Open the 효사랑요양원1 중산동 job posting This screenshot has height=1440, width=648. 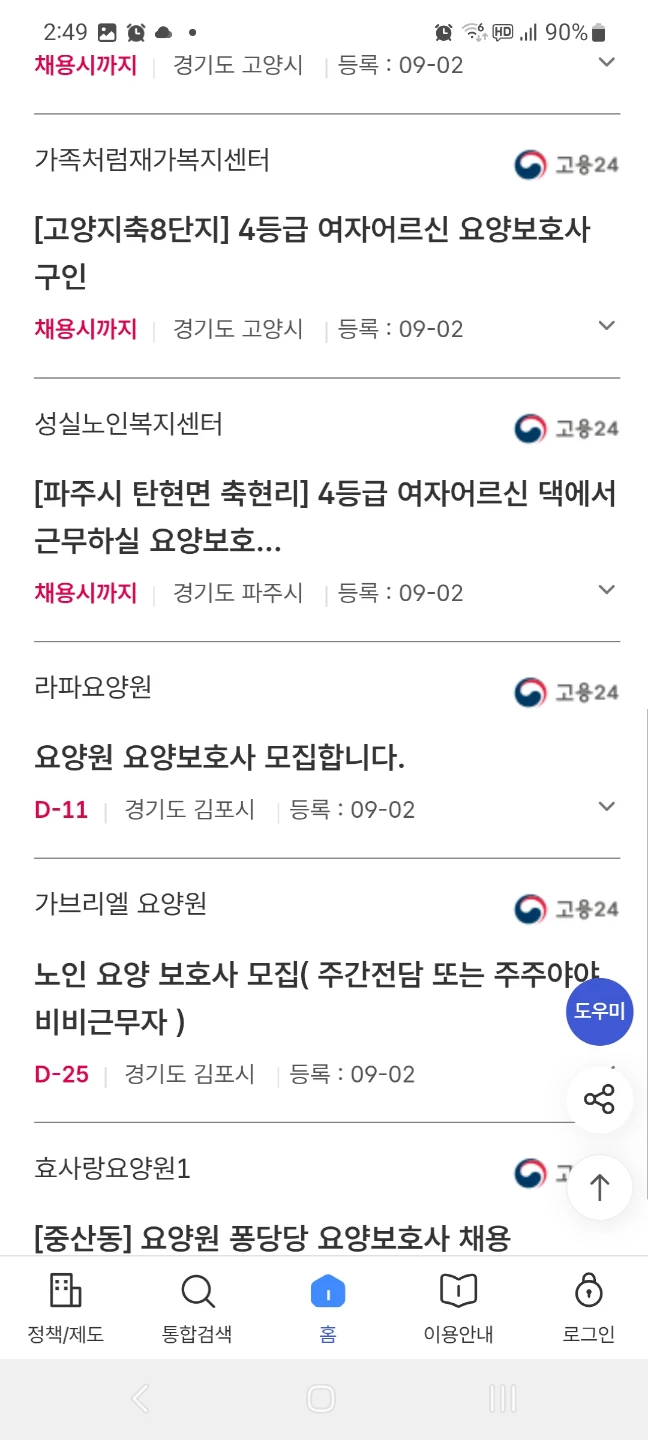pyautogui.click(x=272, y=1239)
